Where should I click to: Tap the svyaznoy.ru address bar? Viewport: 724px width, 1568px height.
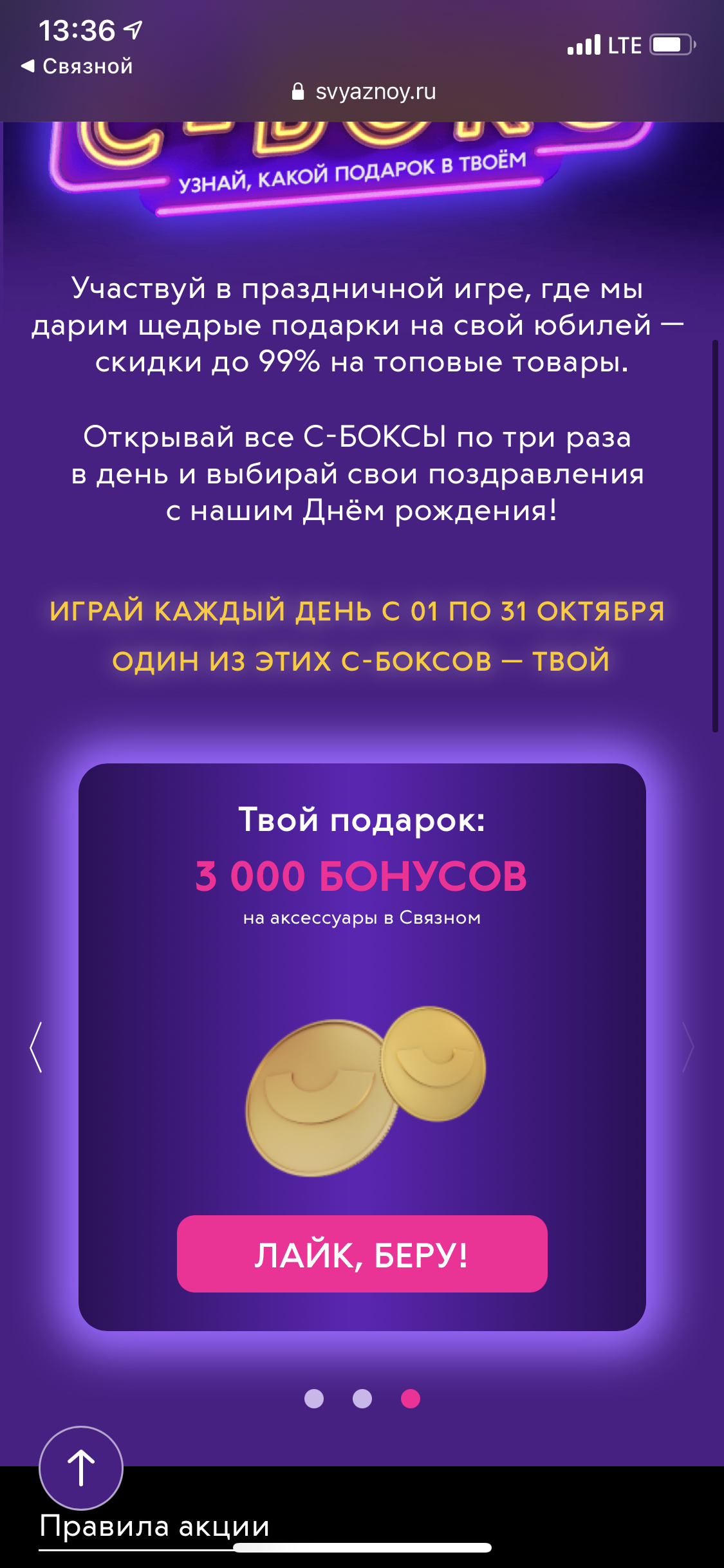(364, 92)
